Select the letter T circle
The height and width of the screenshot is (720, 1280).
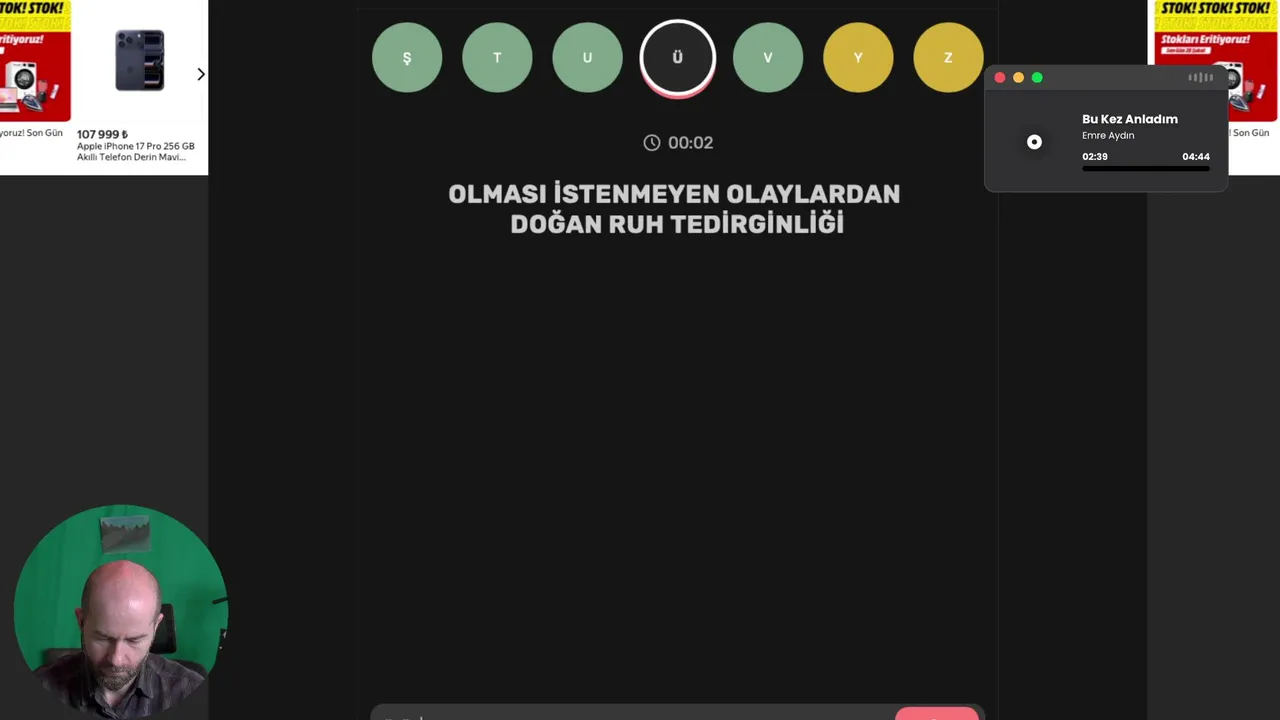point(497,58)
